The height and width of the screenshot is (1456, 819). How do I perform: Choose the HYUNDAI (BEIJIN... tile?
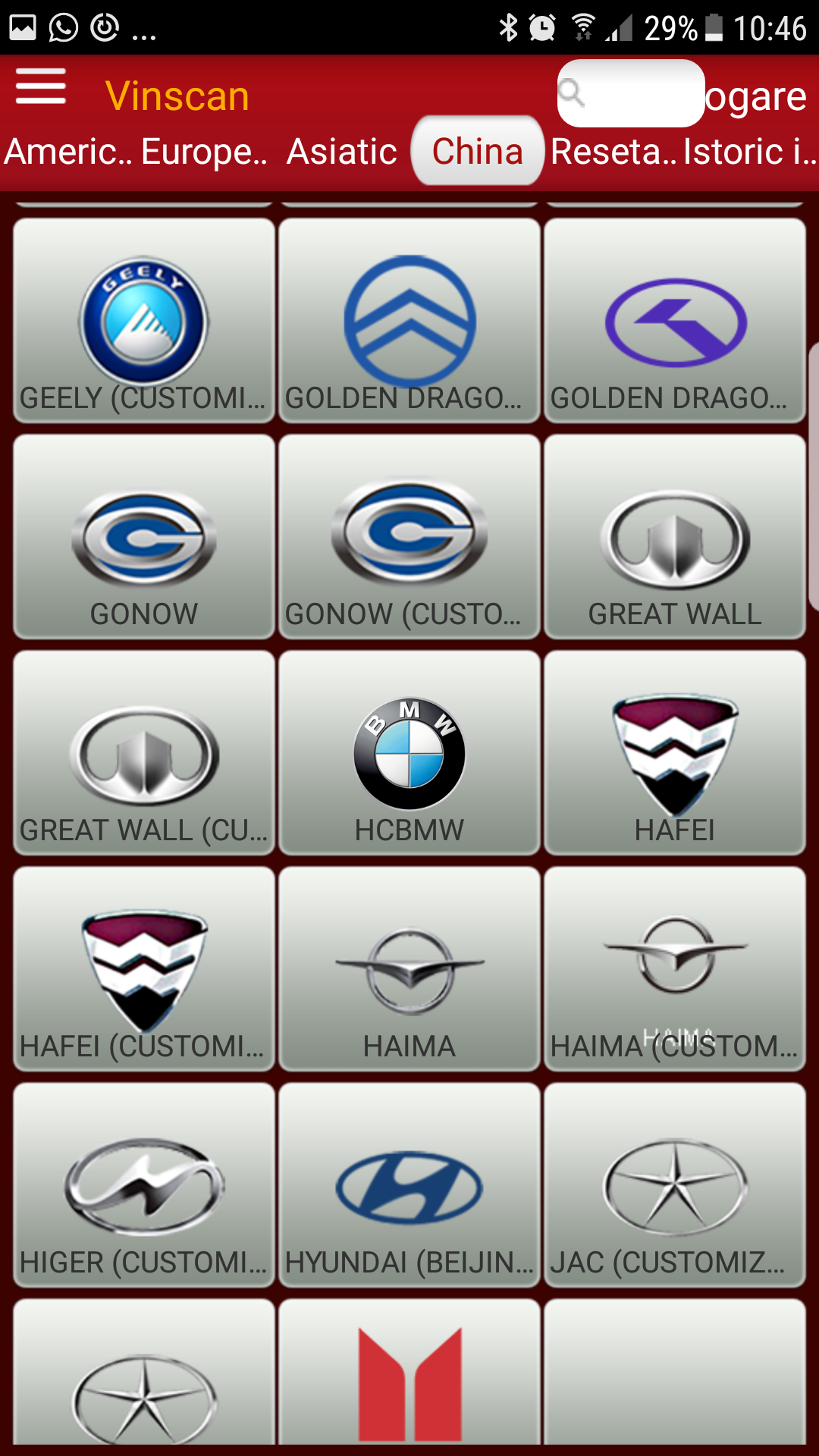tap(409, 1185)
